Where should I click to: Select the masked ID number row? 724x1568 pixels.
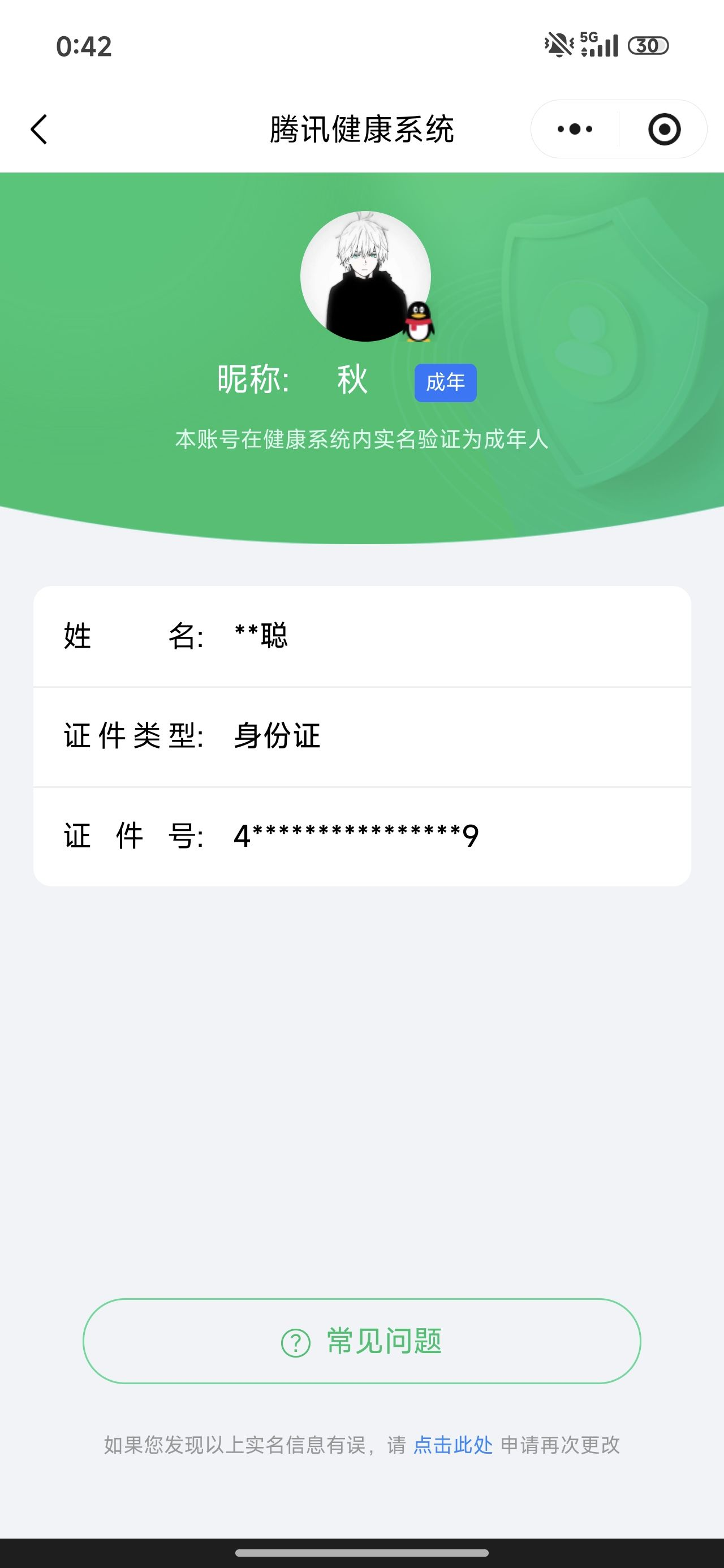361,835
